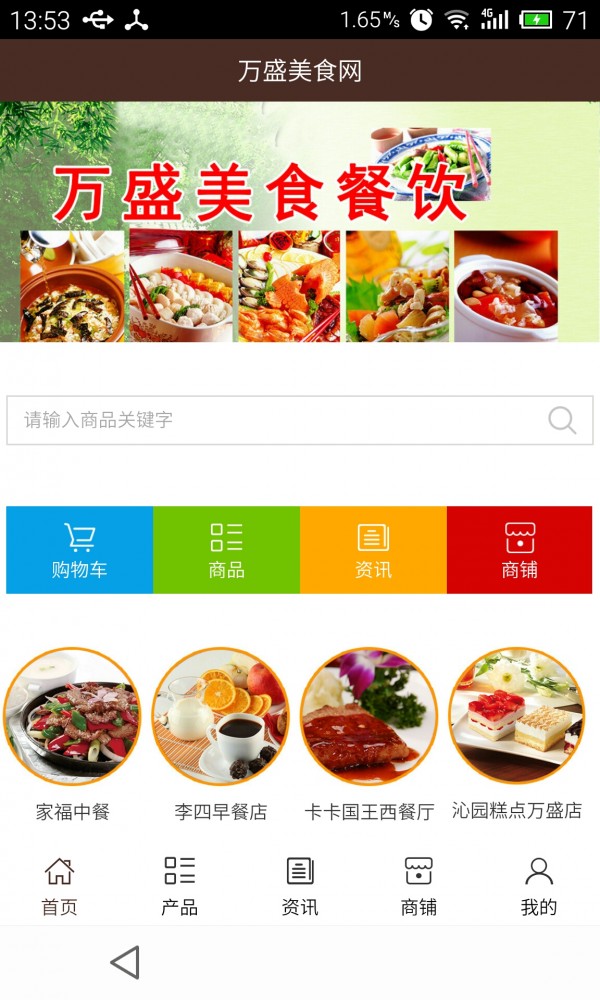The height and width of the screenshot is (1000, 600).
Task: Go back with the system back button
Action: [x=125, y=962]
